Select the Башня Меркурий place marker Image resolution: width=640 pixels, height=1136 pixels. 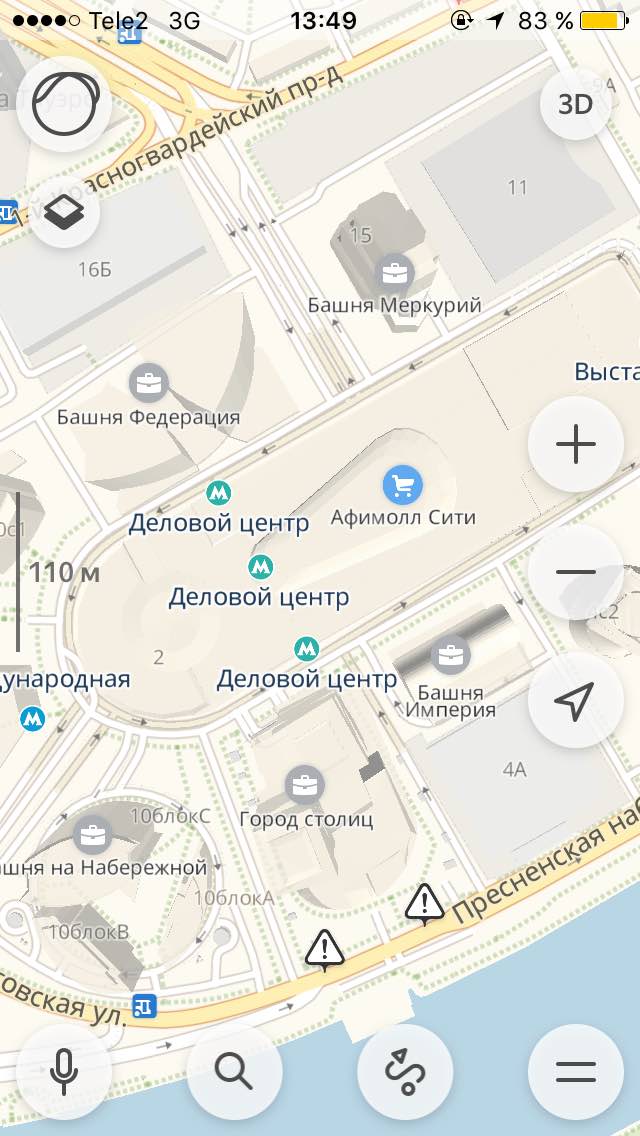[395, 274]
